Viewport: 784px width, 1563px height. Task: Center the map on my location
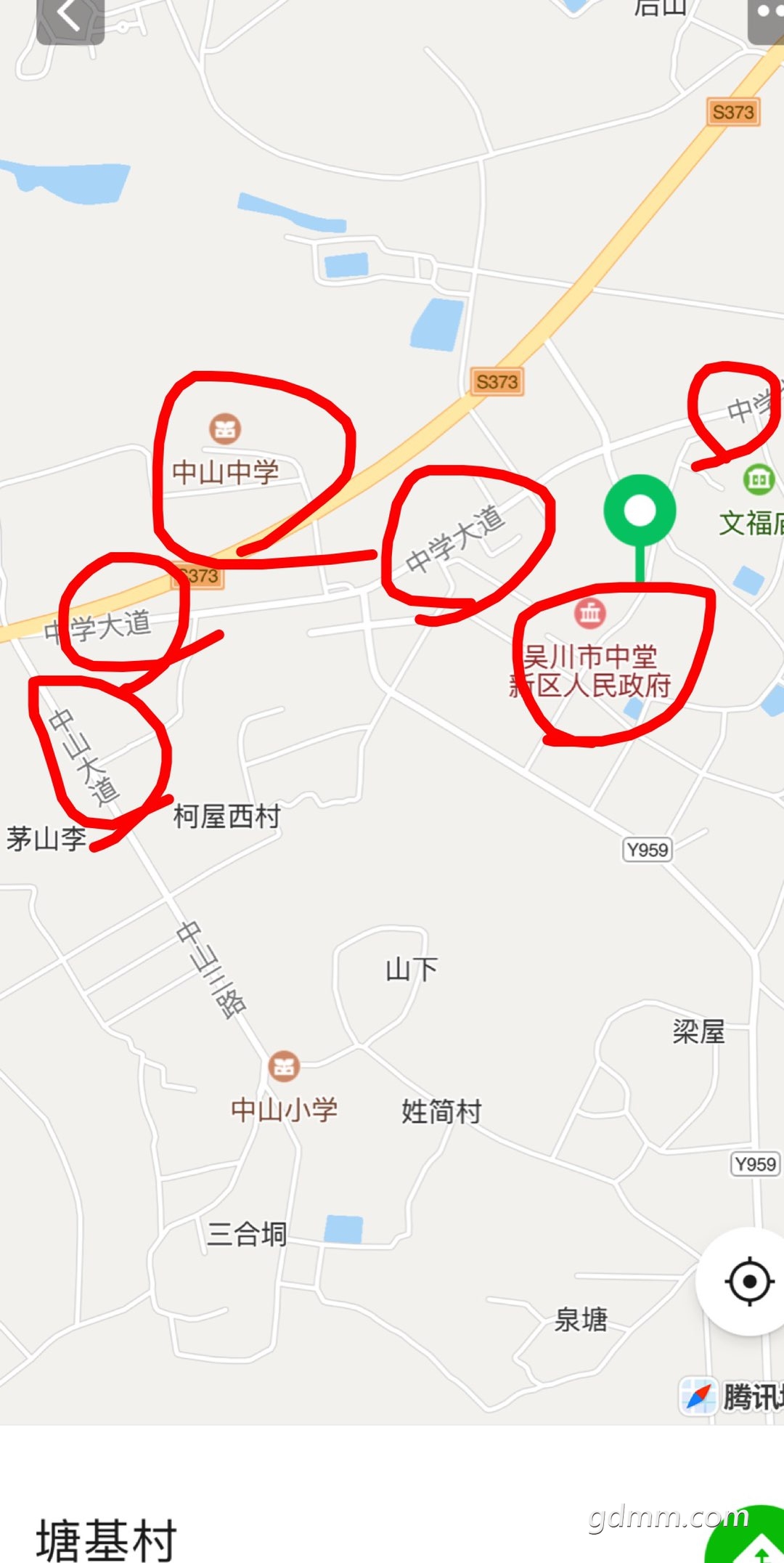(x=748, y=1281)
